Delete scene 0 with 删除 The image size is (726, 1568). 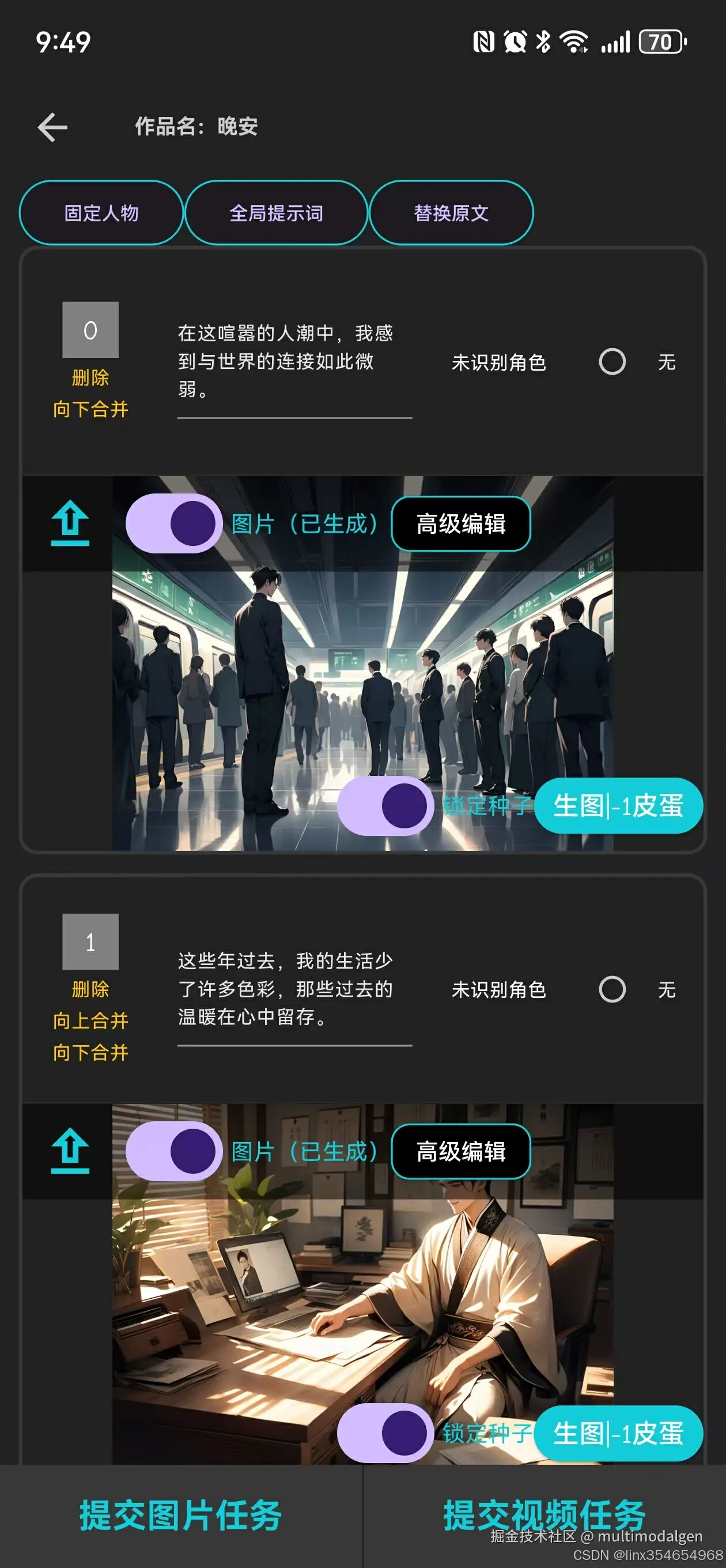pyautogui.click(x=90, y=378)
